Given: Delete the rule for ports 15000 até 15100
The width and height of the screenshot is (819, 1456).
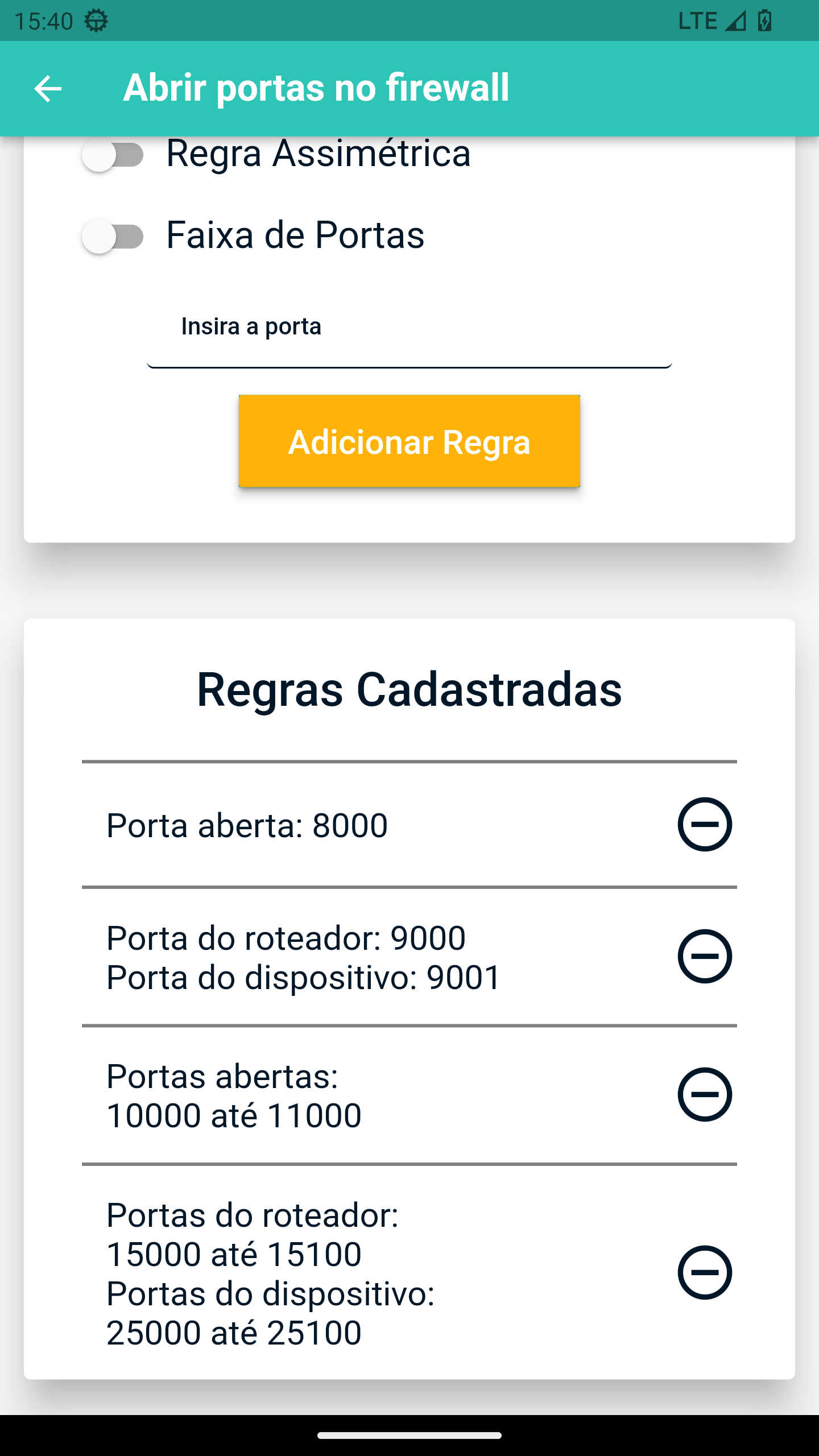Looking at the screenshot, I should coord(705,1273).
